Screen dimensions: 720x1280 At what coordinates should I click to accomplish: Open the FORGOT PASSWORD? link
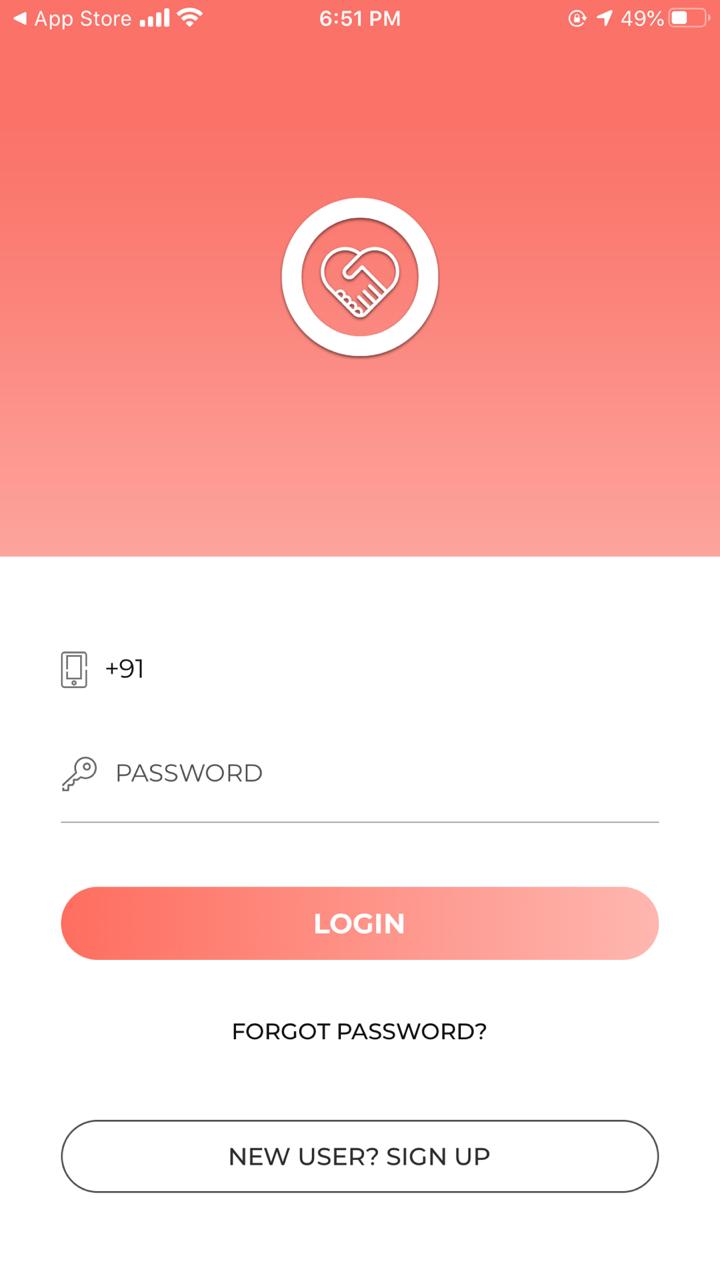point(359,1031)
